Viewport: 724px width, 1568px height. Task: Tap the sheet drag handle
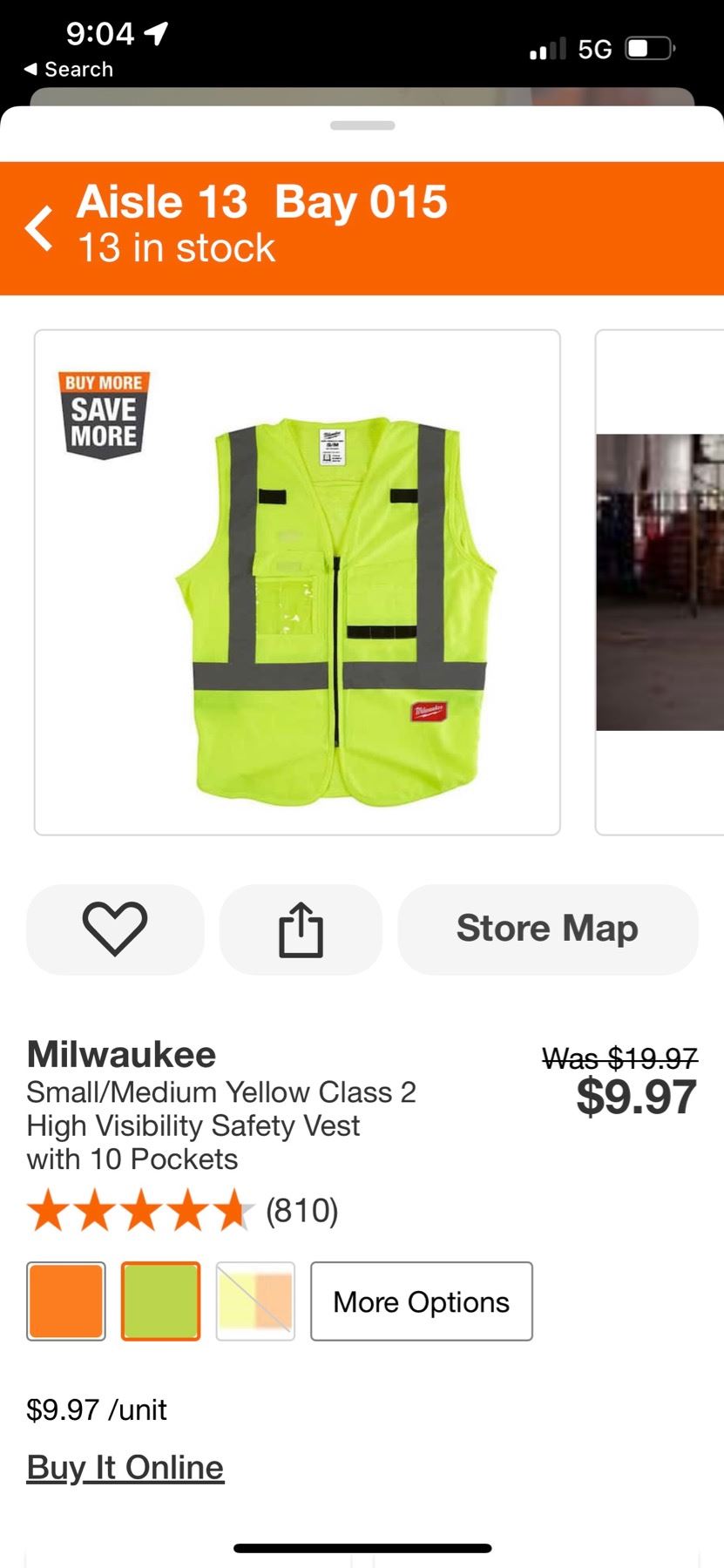[362, 126]
